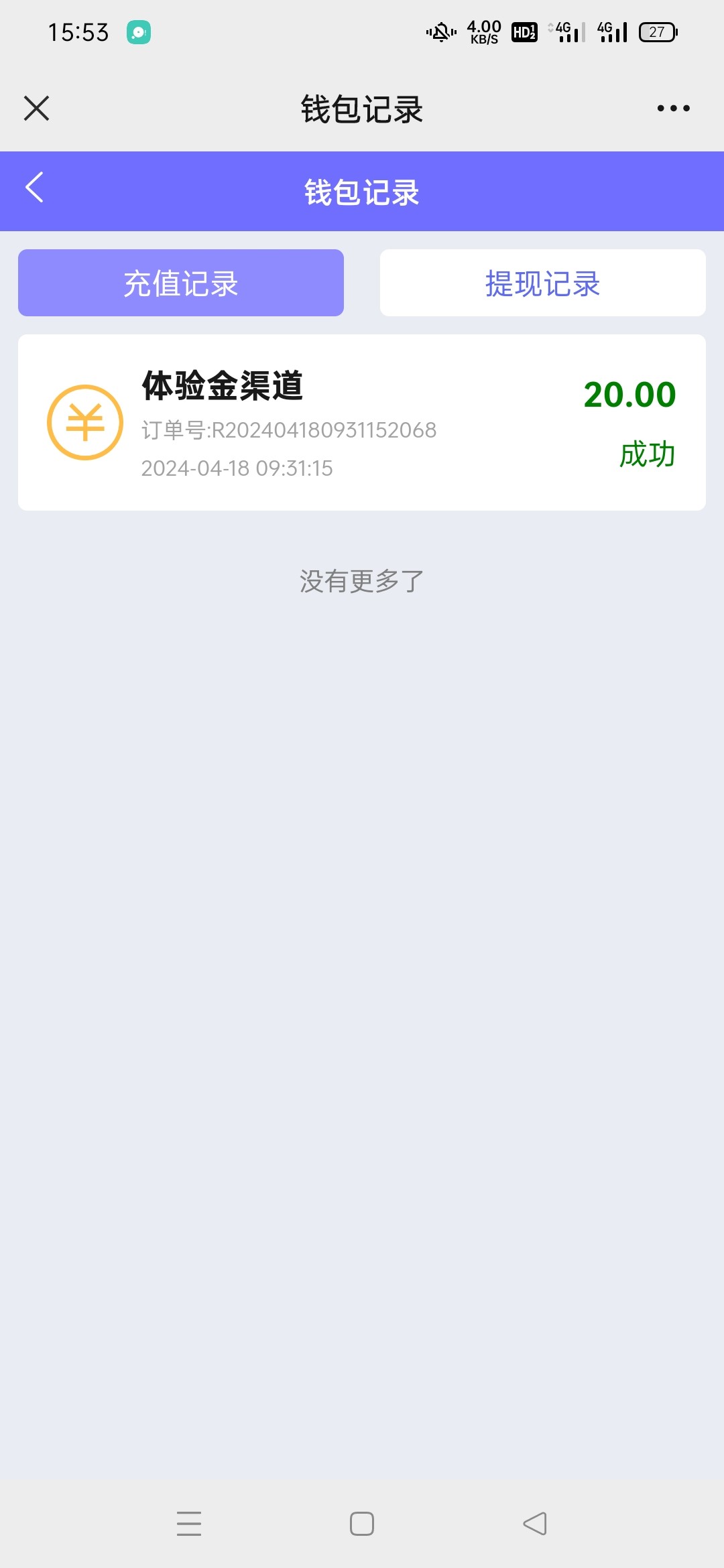Tap the system recent apps button

189,1523
